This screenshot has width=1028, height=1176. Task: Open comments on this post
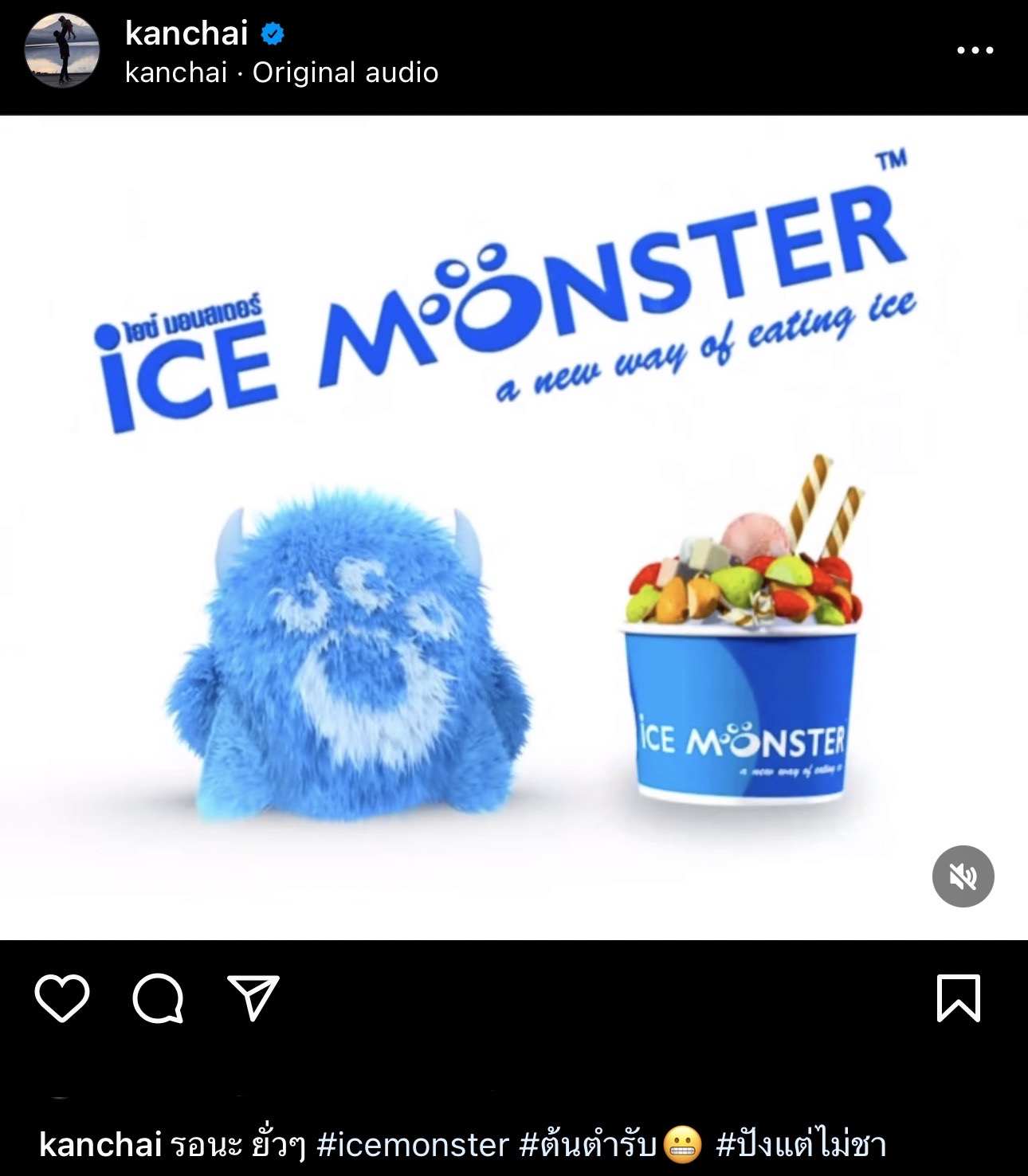pos(158,998)
